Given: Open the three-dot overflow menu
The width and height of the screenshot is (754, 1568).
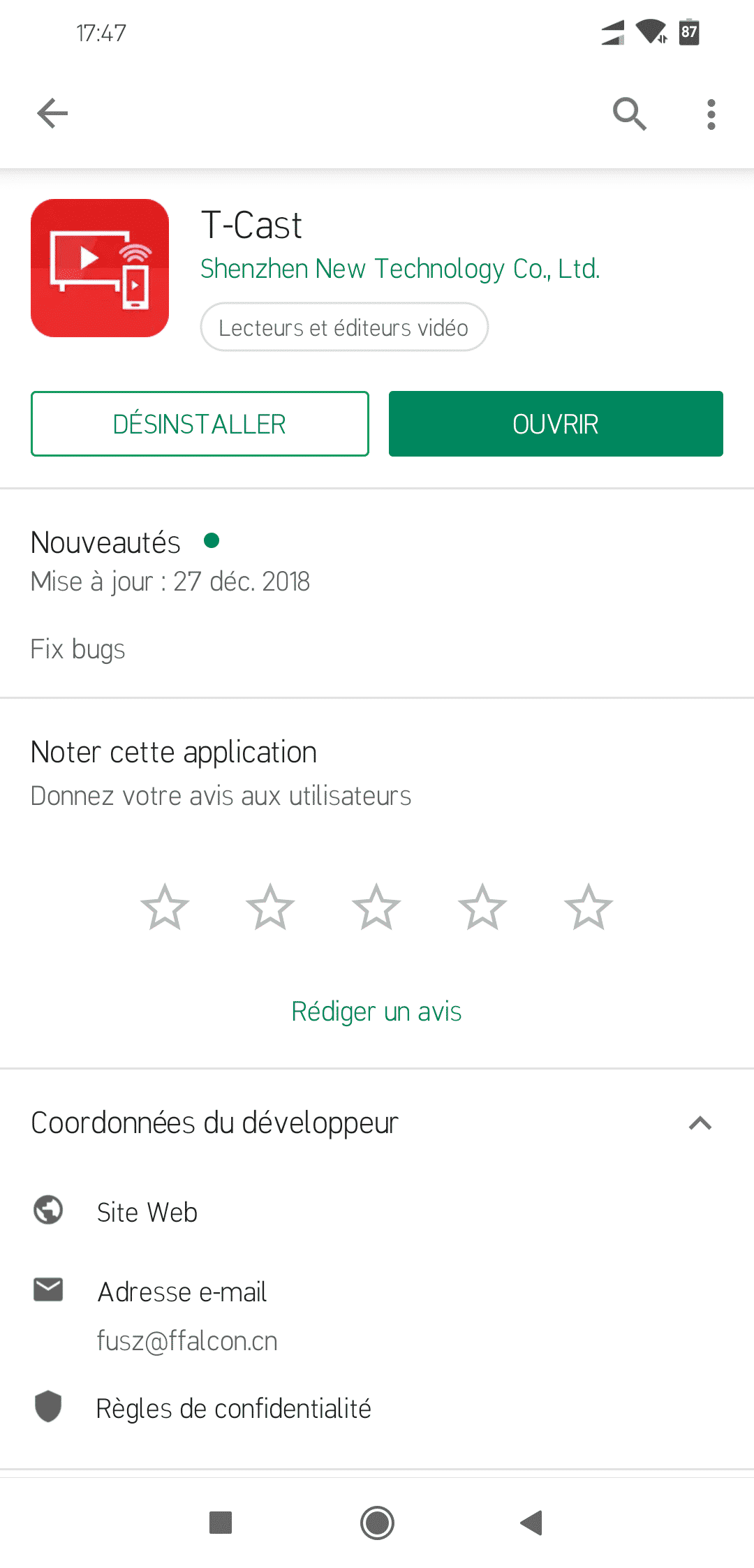Looking at the screenshot, I should click(x=711, y=114).
